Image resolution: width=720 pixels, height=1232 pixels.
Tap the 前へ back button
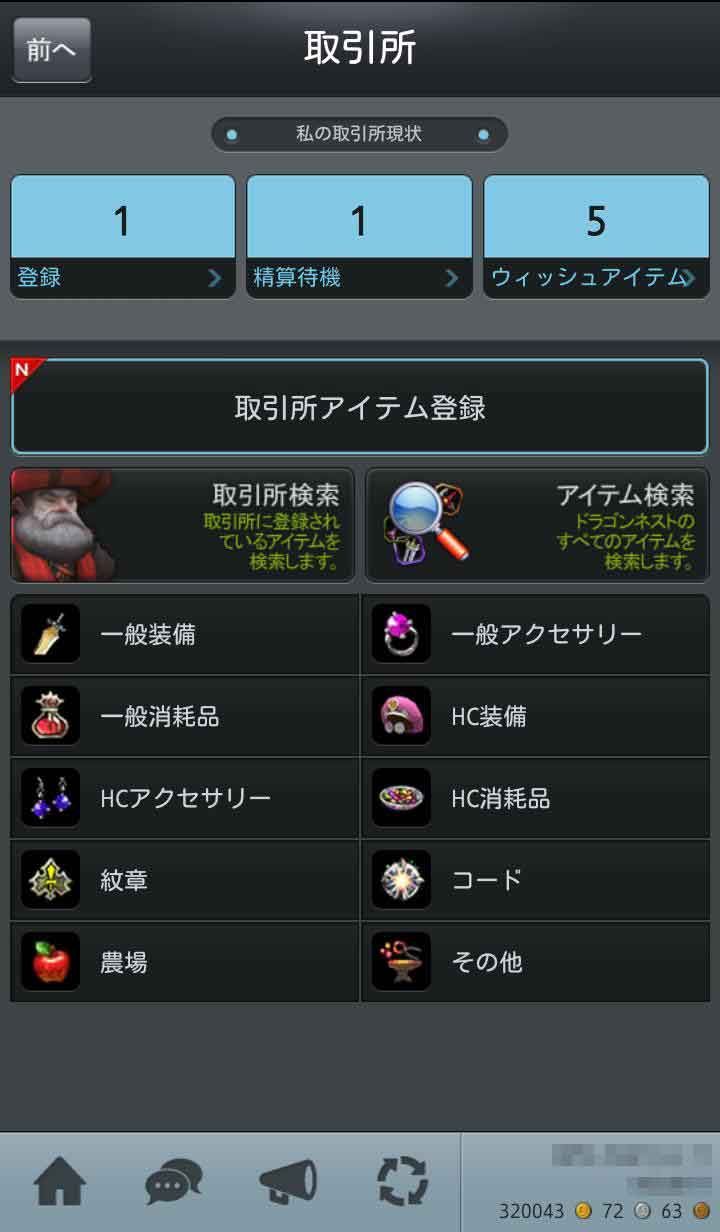[51, 50]
